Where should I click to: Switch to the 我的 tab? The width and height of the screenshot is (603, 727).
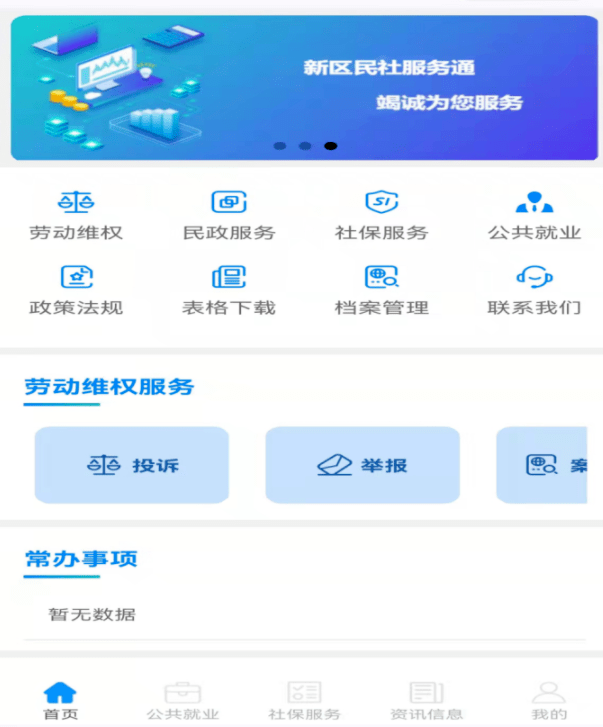point(548,700)
